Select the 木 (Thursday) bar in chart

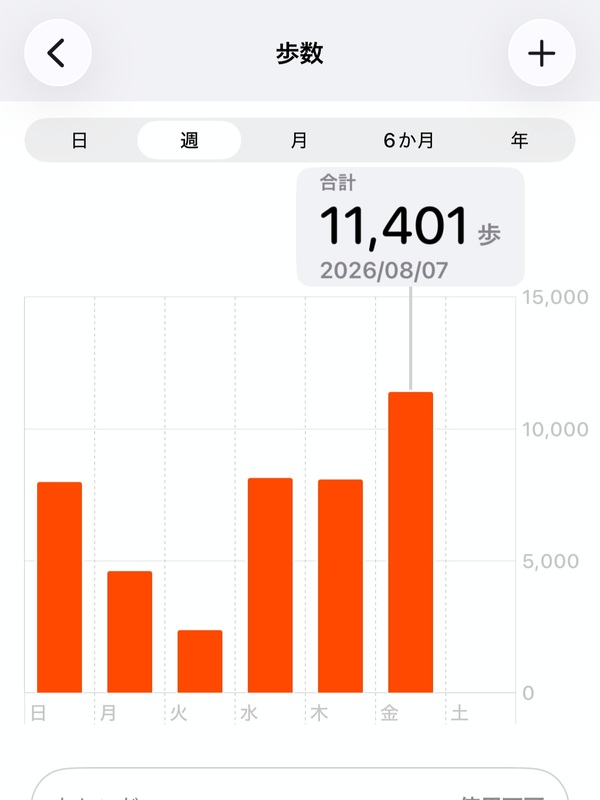point(340,586)
